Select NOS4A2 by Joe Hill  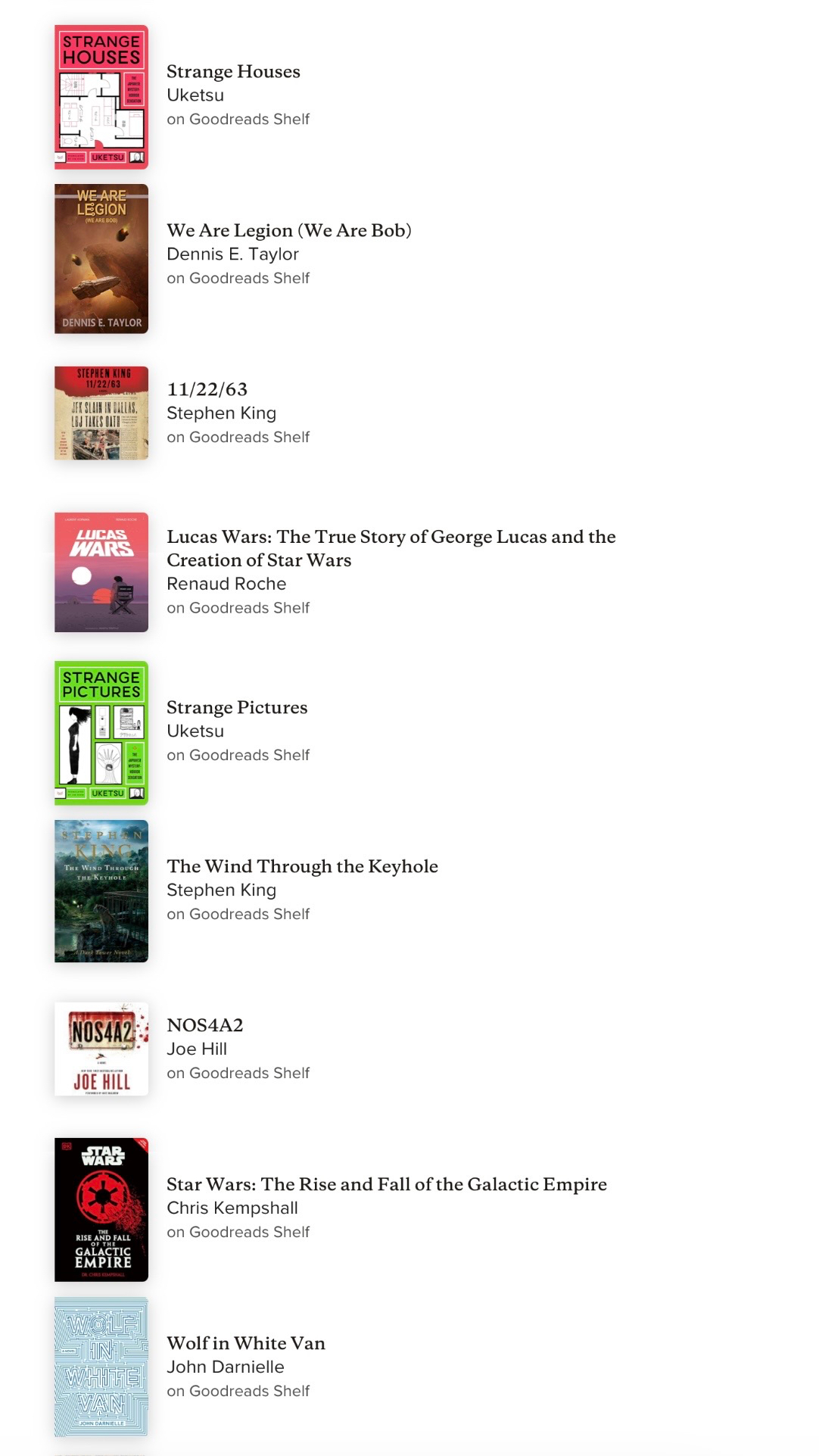pyautogui.click(x=204, y=1026)
